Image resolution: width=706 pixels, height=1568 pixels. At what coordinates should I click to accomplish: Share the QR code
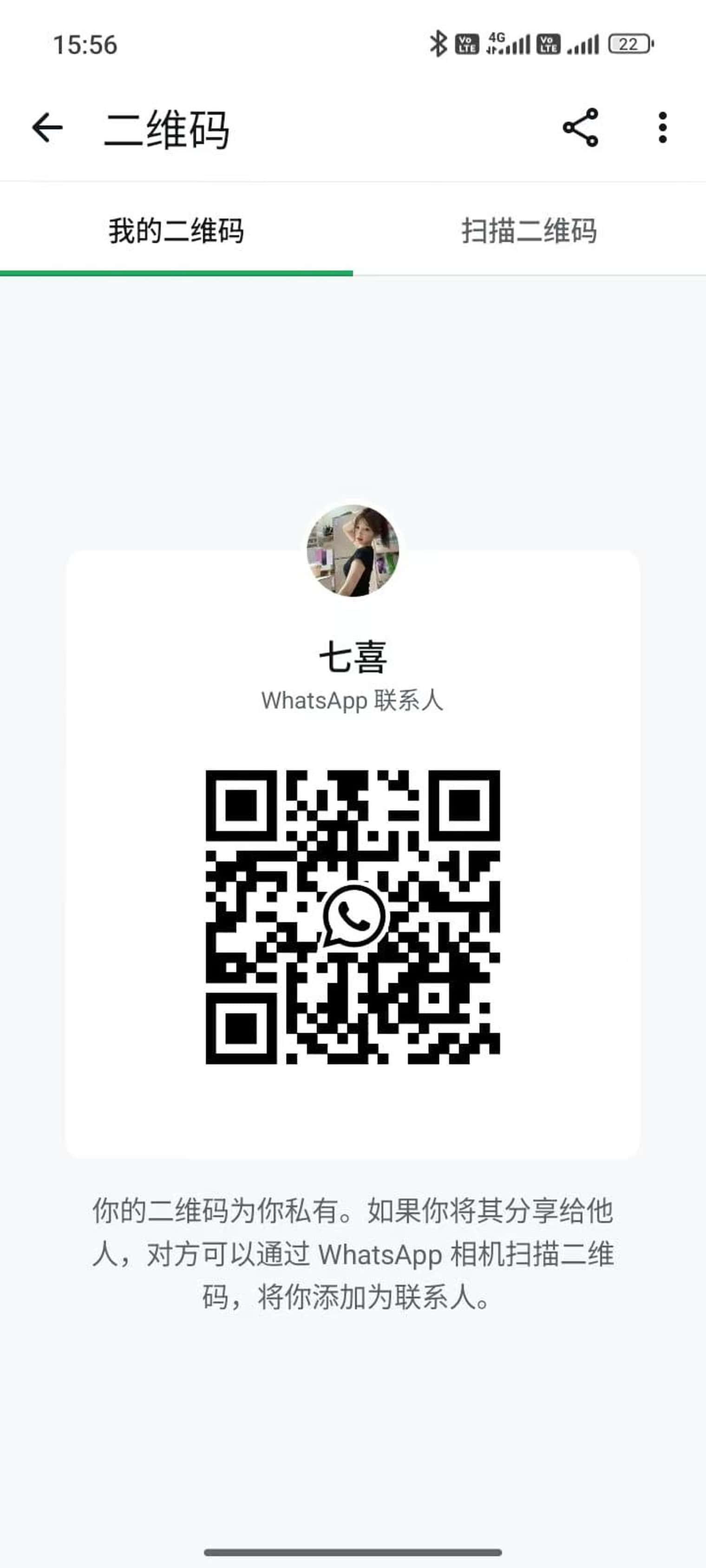coord(581,128)
